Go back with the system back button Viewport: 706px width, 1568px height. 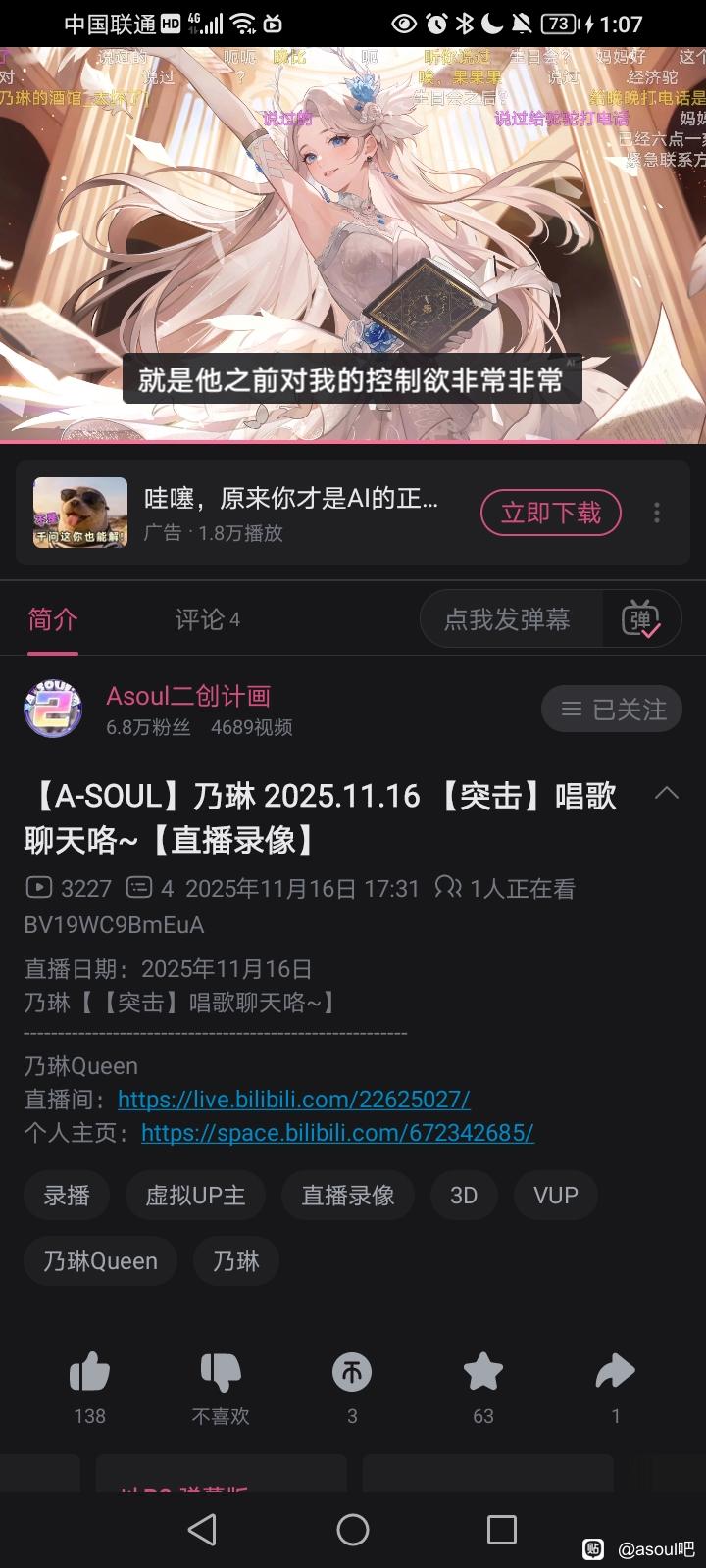pos(202,1529)
